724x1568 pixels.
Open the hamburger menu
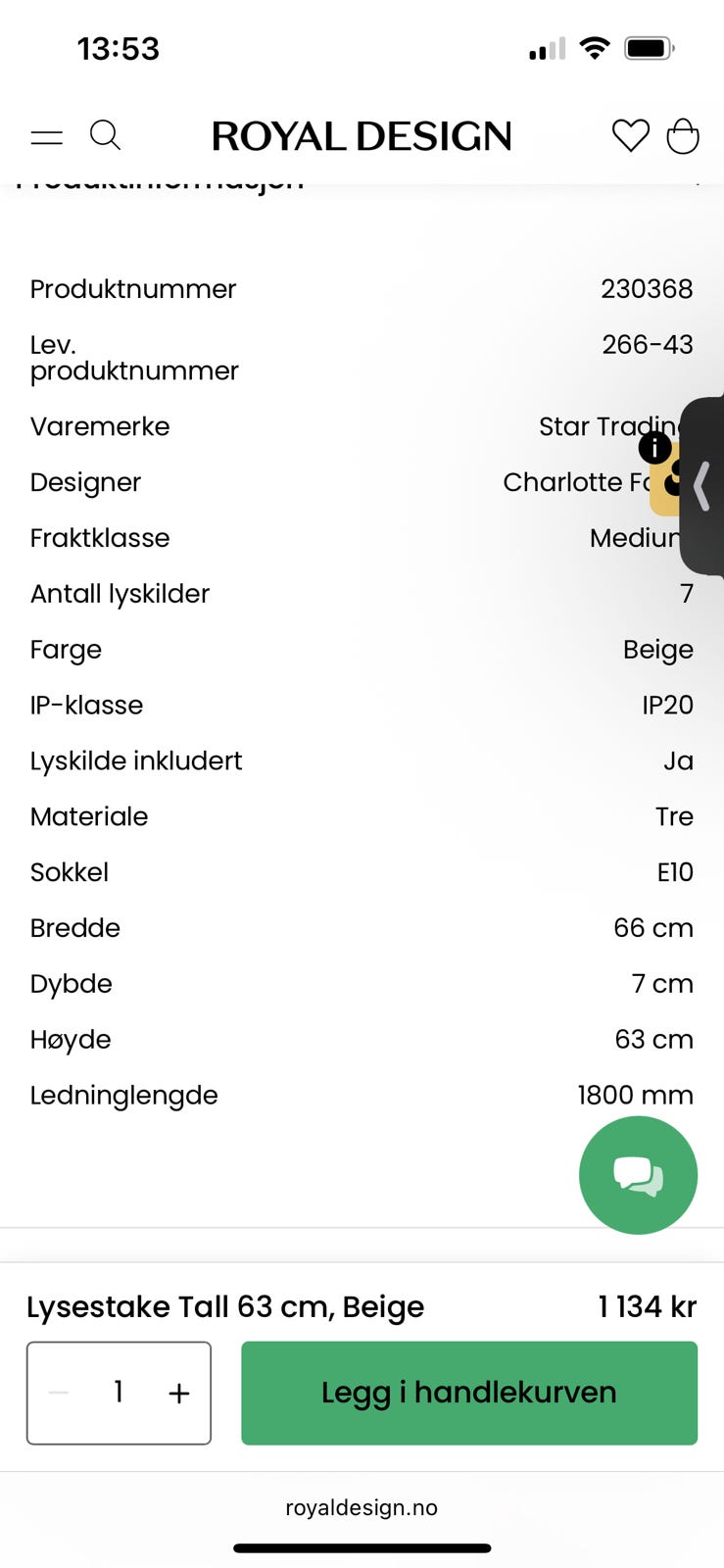46,137
